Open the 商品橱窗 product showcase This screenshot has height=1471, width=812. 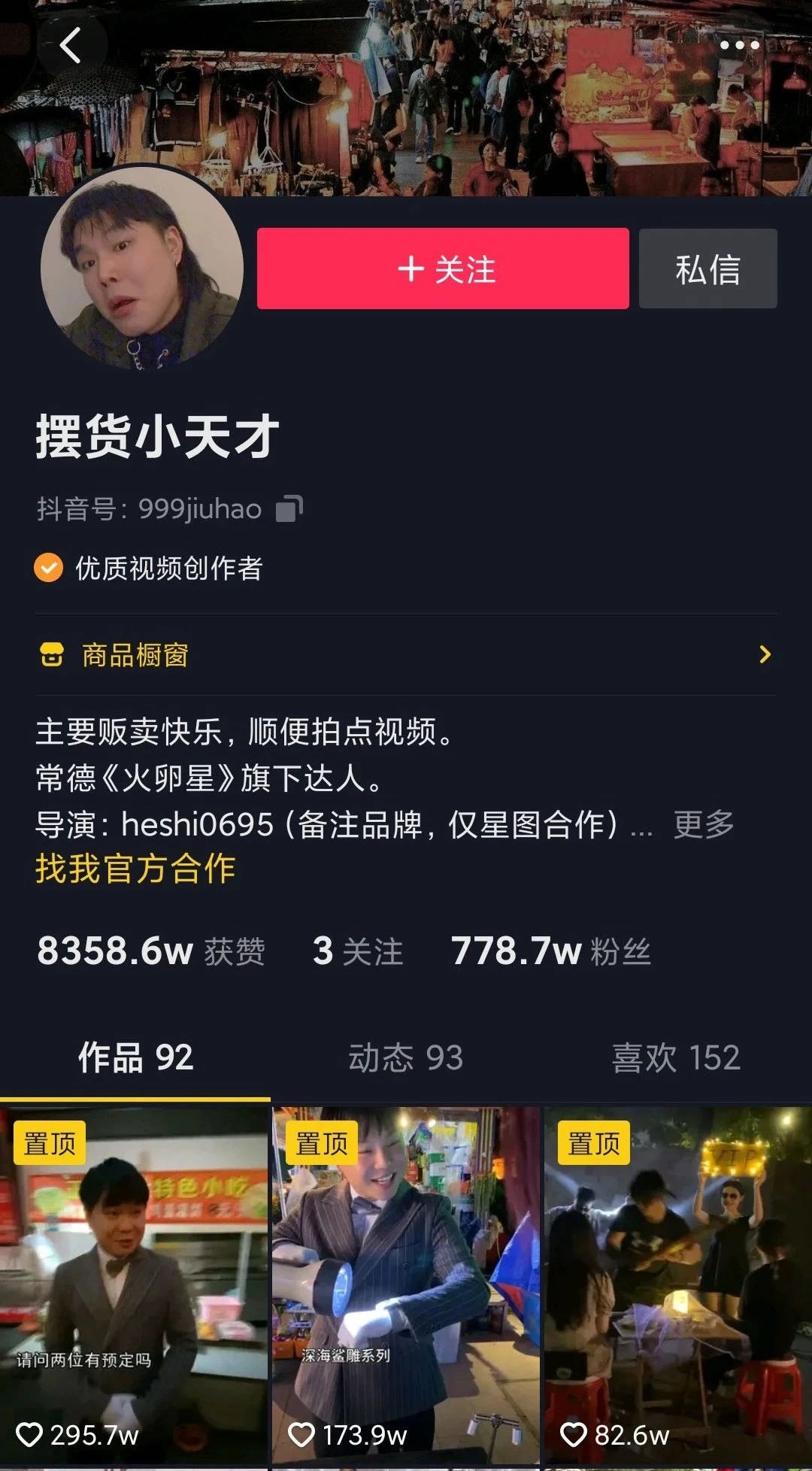tap(406, 655)
